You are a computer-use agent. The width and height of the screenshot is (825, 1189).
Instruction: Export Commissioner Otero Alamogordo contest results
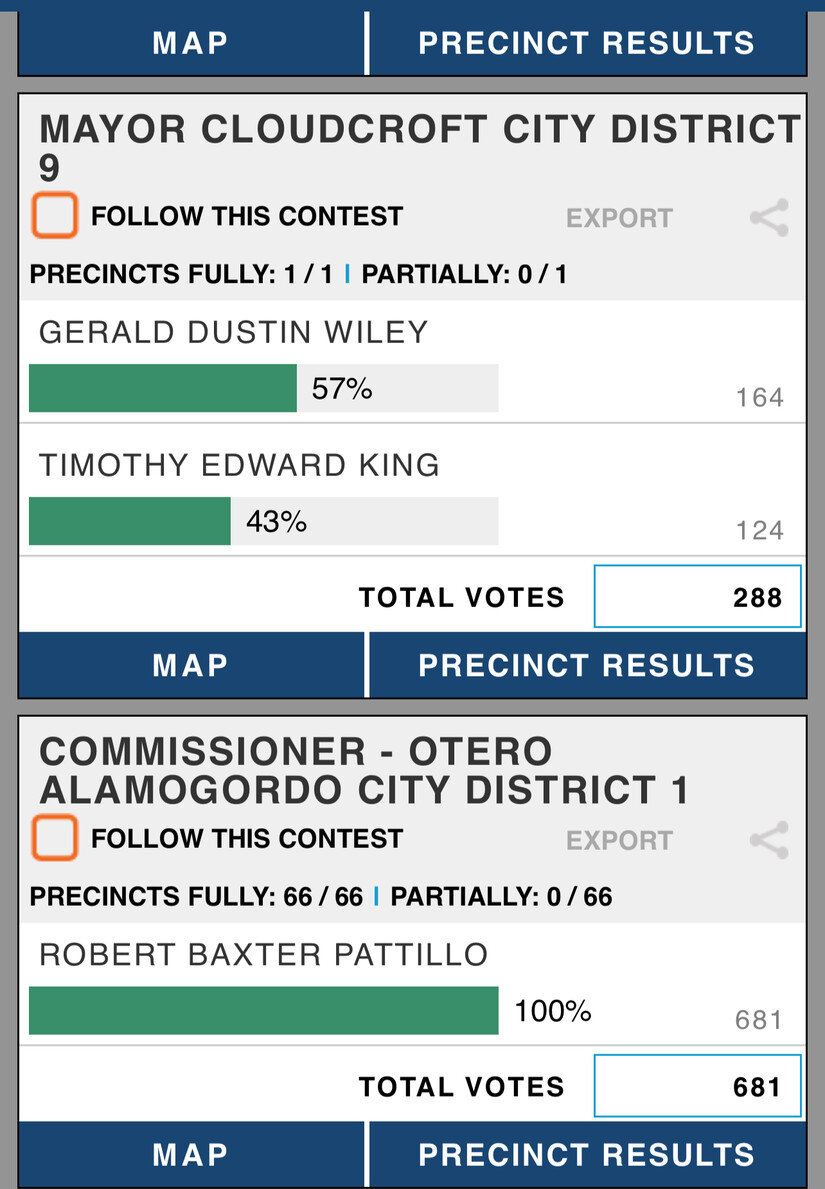click(619, 840)
